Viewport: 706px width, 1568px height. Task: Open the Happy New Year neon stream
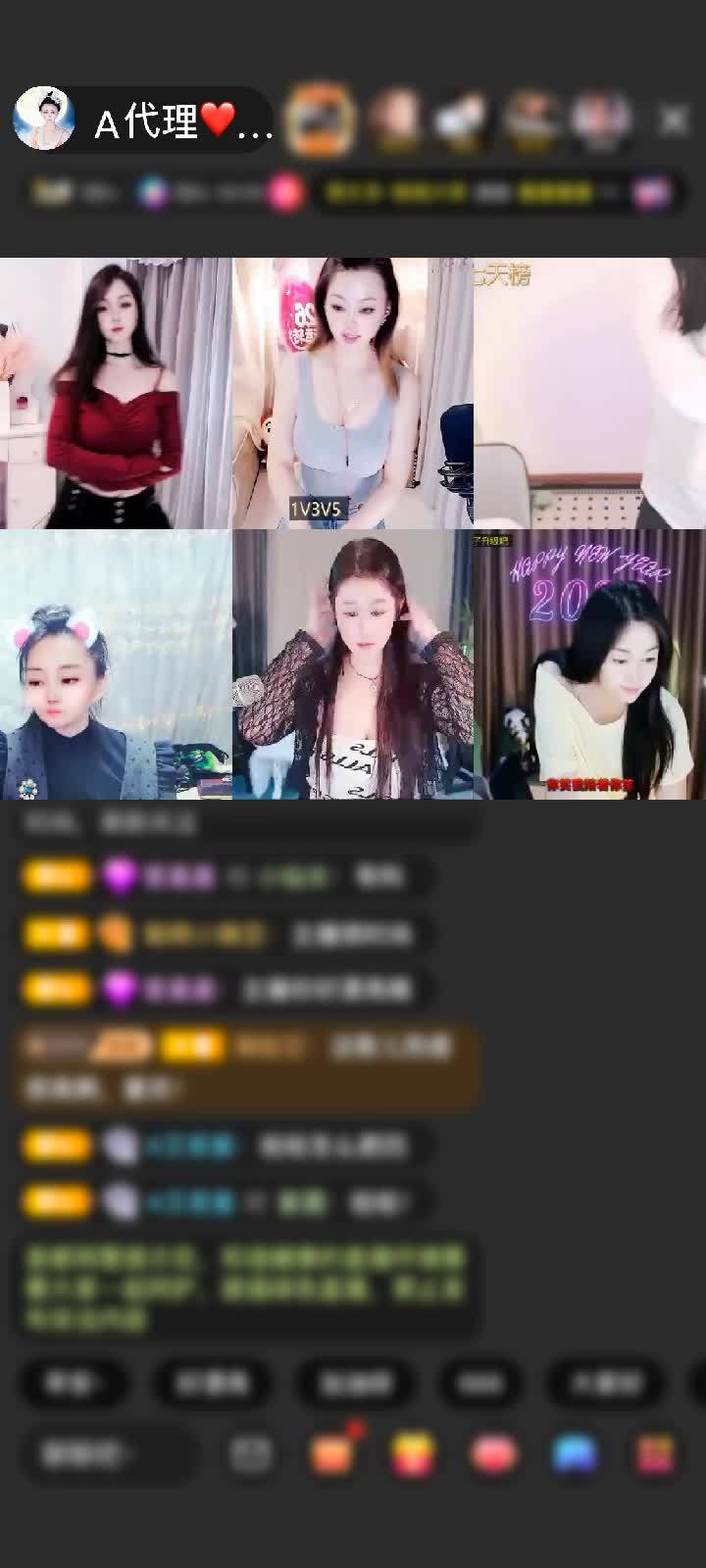[589, 664]
